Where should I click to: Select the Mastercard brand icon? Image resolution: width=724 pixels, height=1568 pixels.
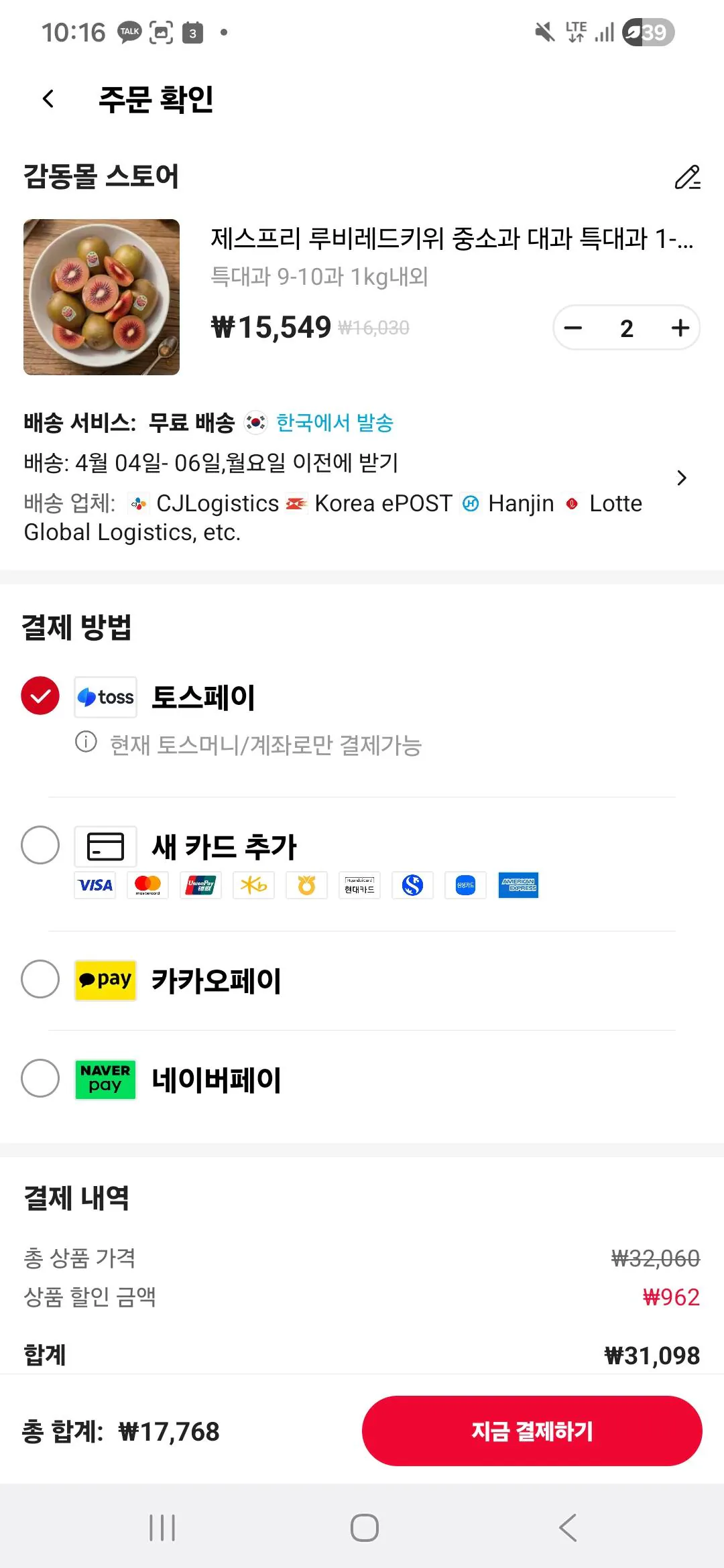(x=147, y=885)
